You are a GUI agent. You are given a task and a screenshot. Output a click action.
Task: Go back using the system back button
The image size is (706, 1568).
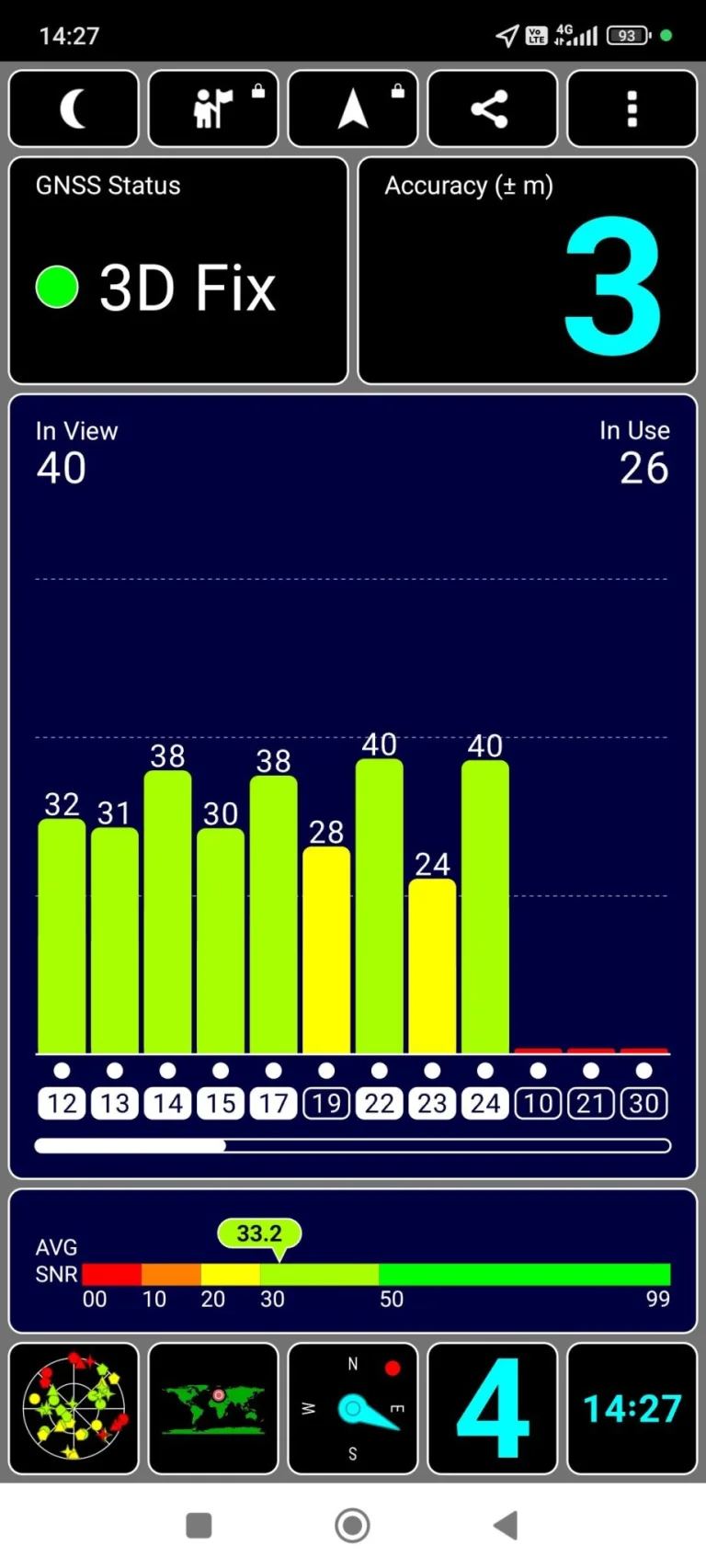pyautogui.click(x=506, y=1525)
